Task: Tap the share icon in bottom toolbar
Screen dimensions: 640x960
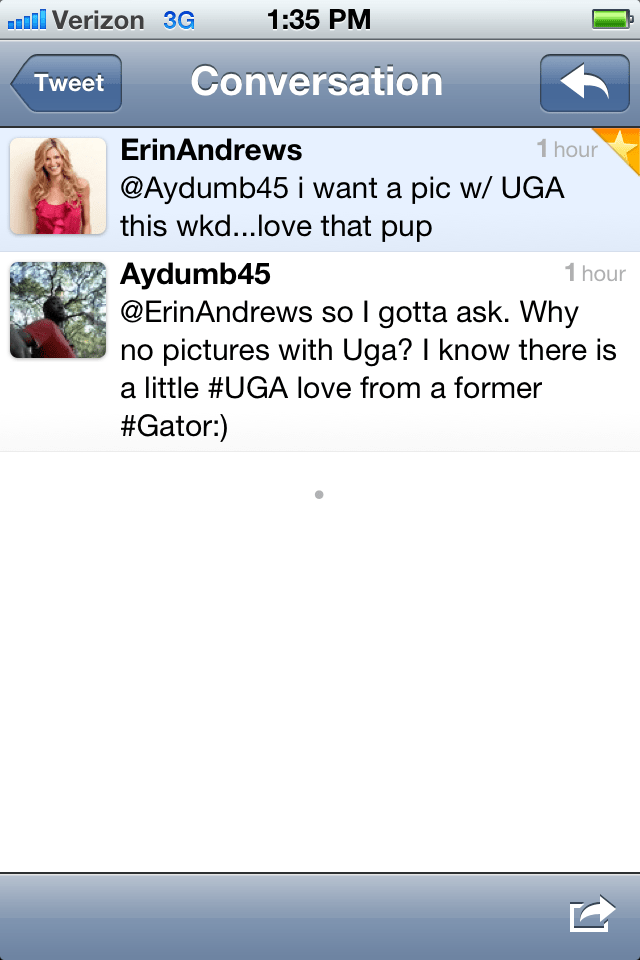Action: pyautogui.click(x=590, y=915)
